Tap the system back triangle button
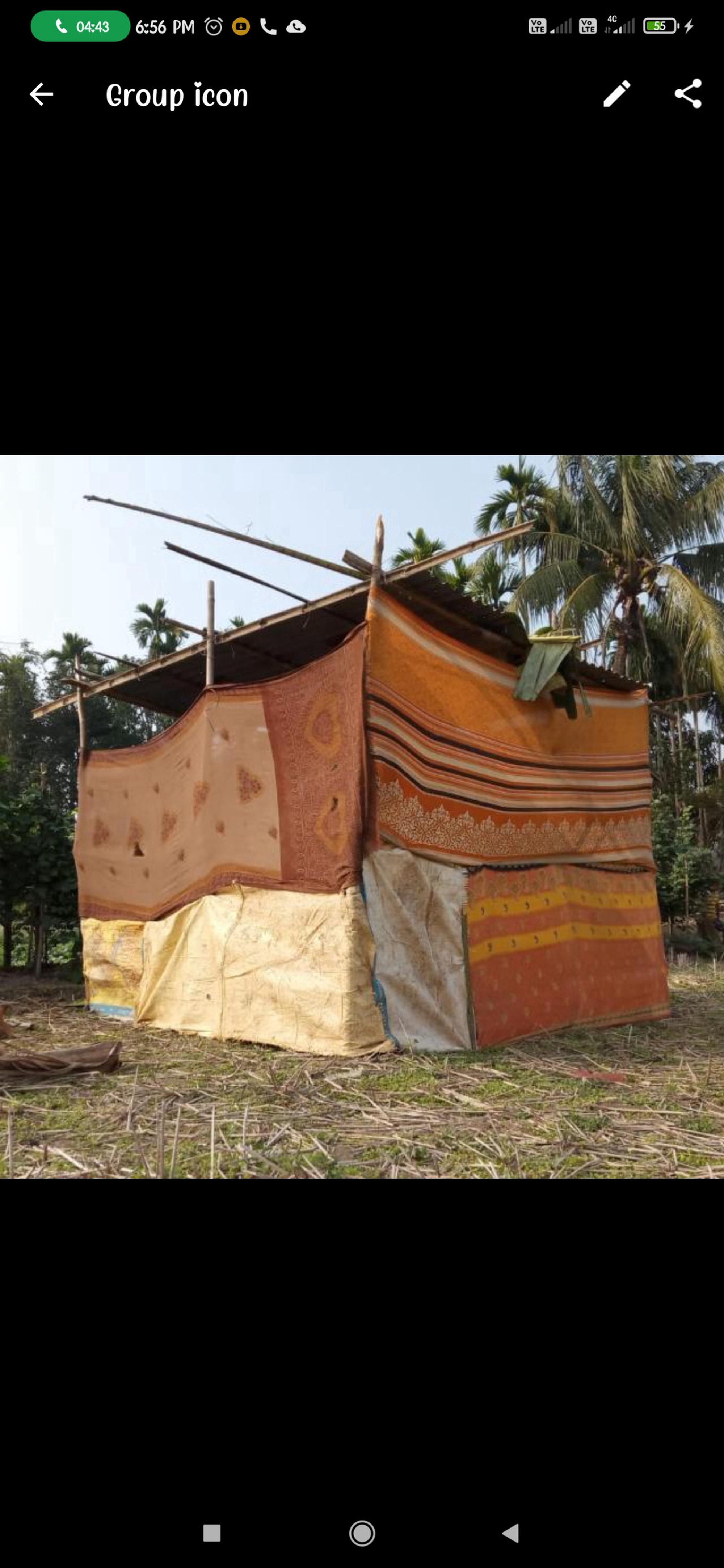The image size is (724, 1568). pos(511,1533)
